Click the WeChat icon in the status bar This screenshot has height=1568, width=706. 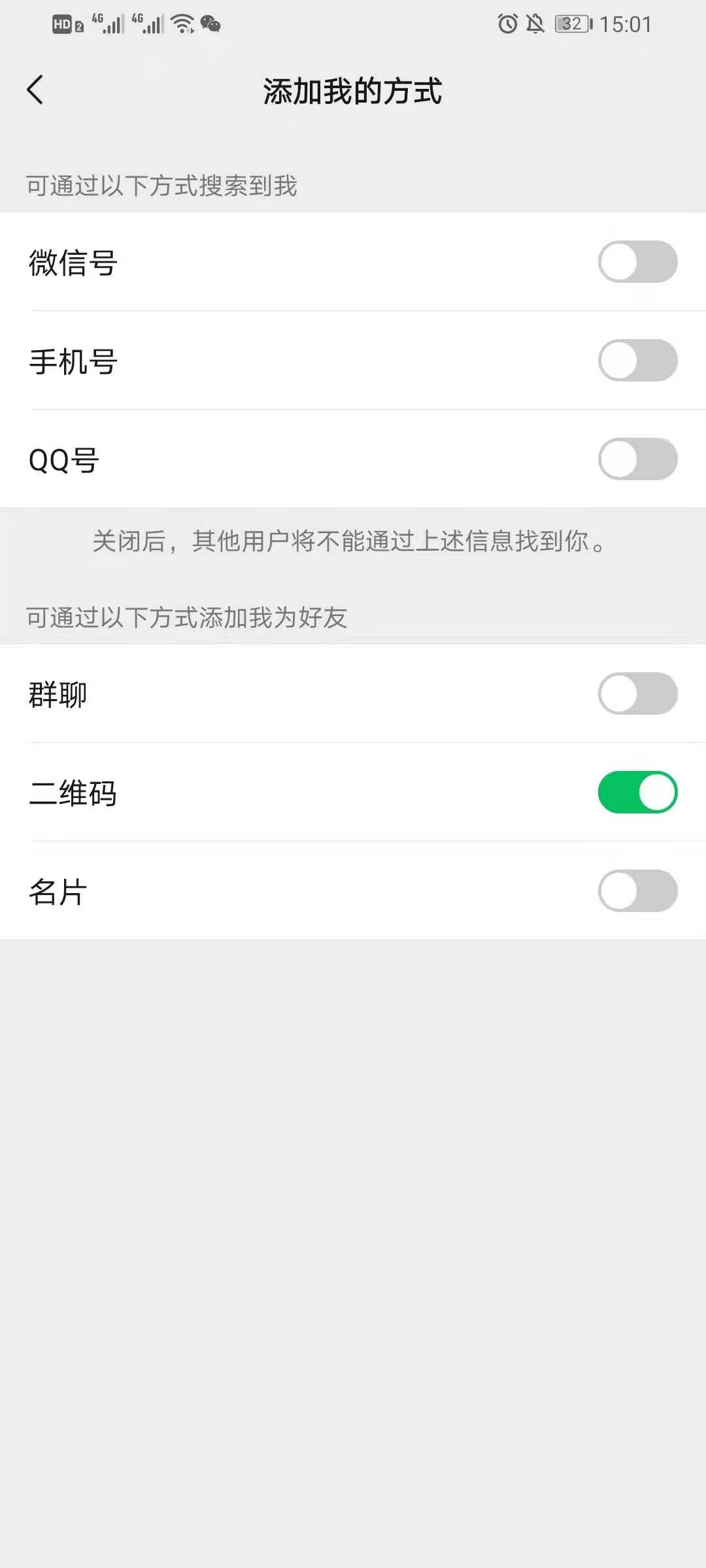pos(209,25)
